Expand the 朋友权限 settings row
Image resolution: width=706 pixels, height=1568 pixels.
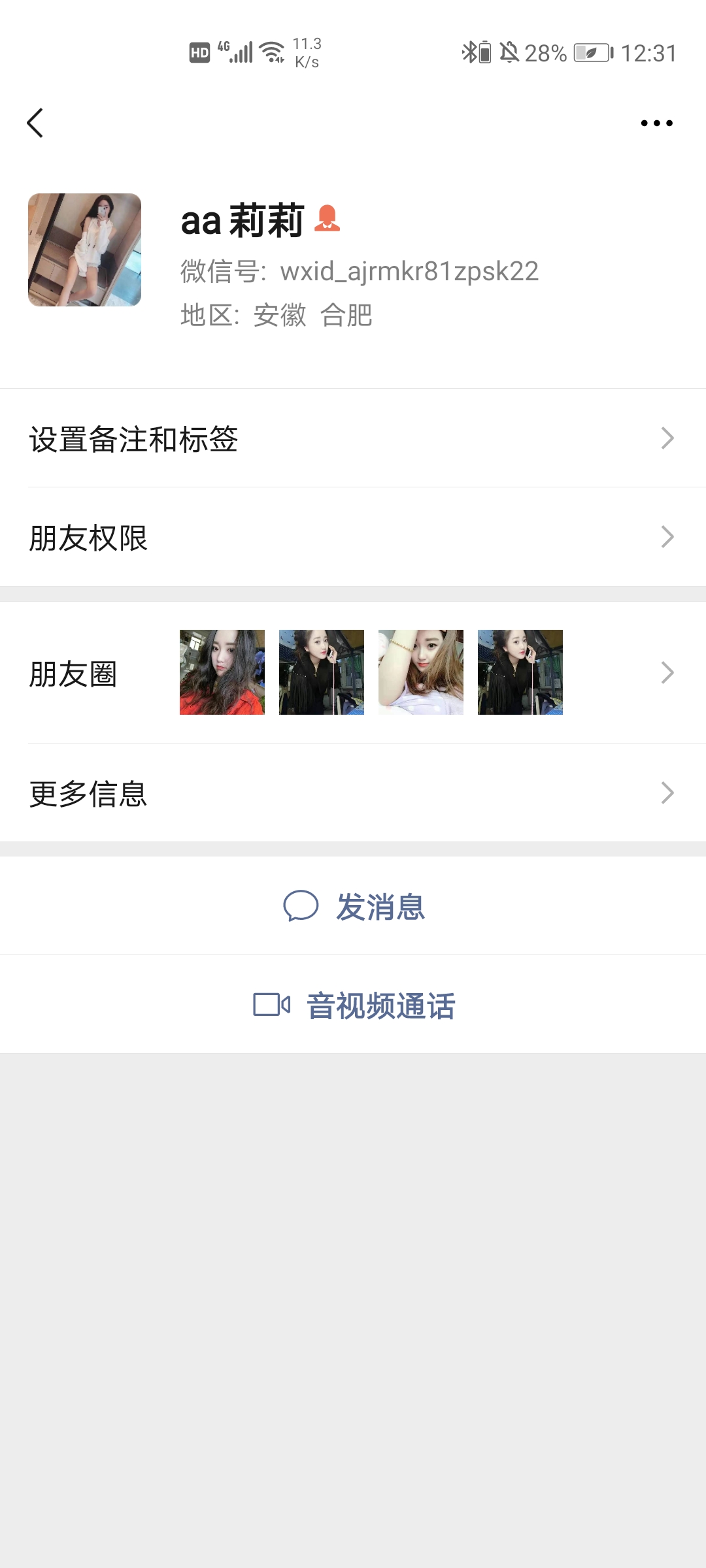pos(353,536)
